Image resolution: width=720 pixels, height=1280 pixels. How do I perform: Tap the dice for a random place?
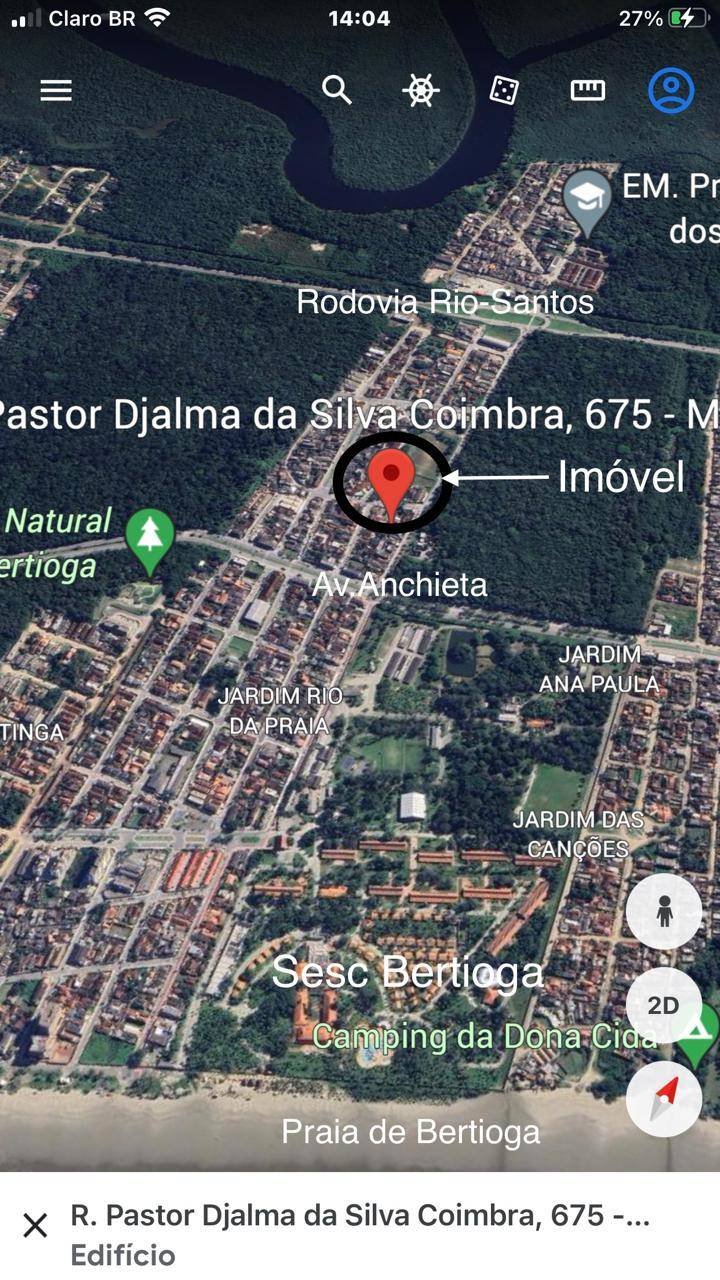[x=504, y=91]
